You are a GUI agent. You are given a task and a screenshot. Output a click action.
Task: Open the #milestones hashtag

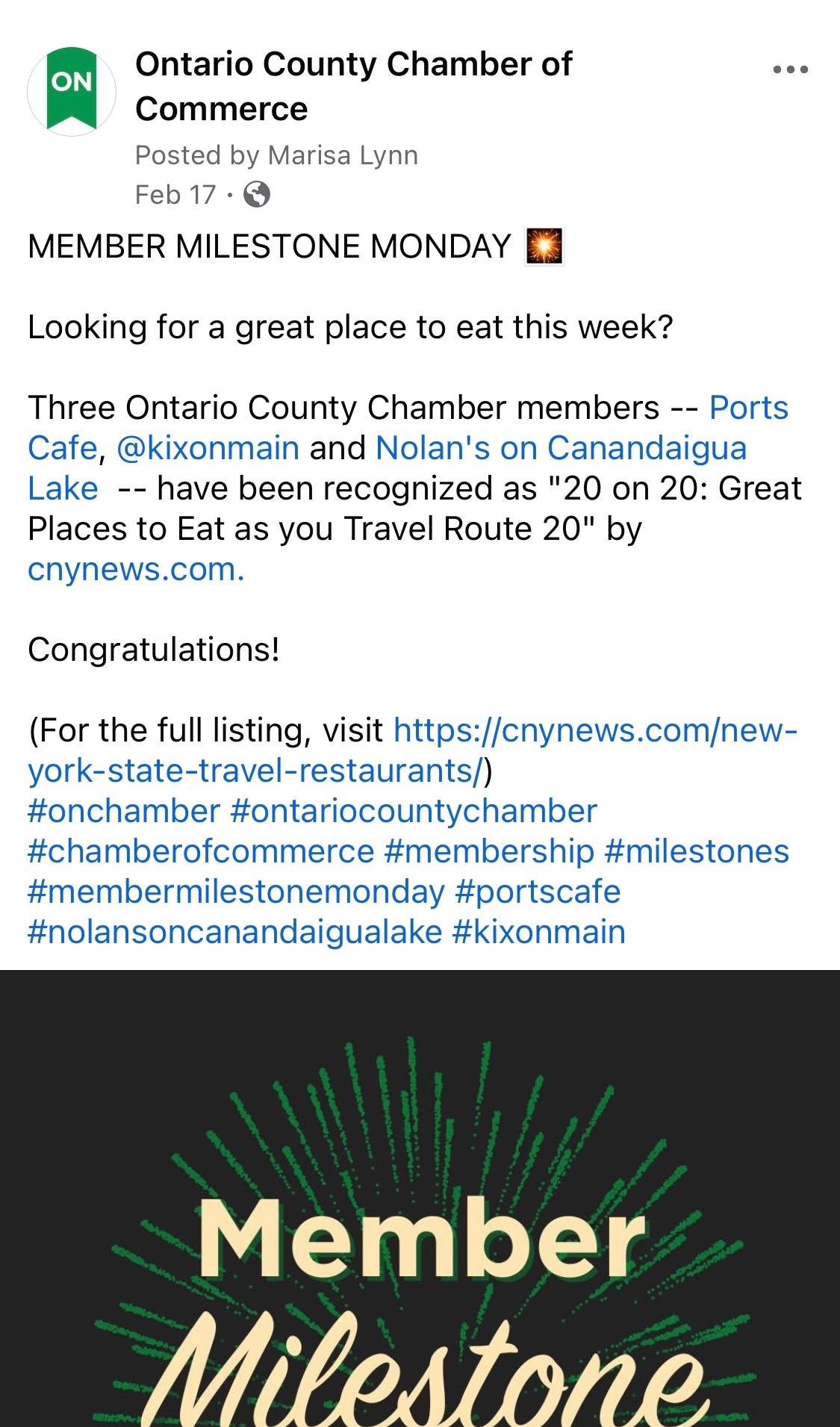[x=697, y=852]
